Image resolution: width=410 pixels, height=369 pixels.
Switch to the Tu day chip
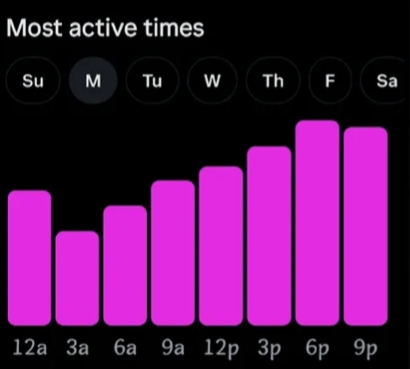pos(153,81)
